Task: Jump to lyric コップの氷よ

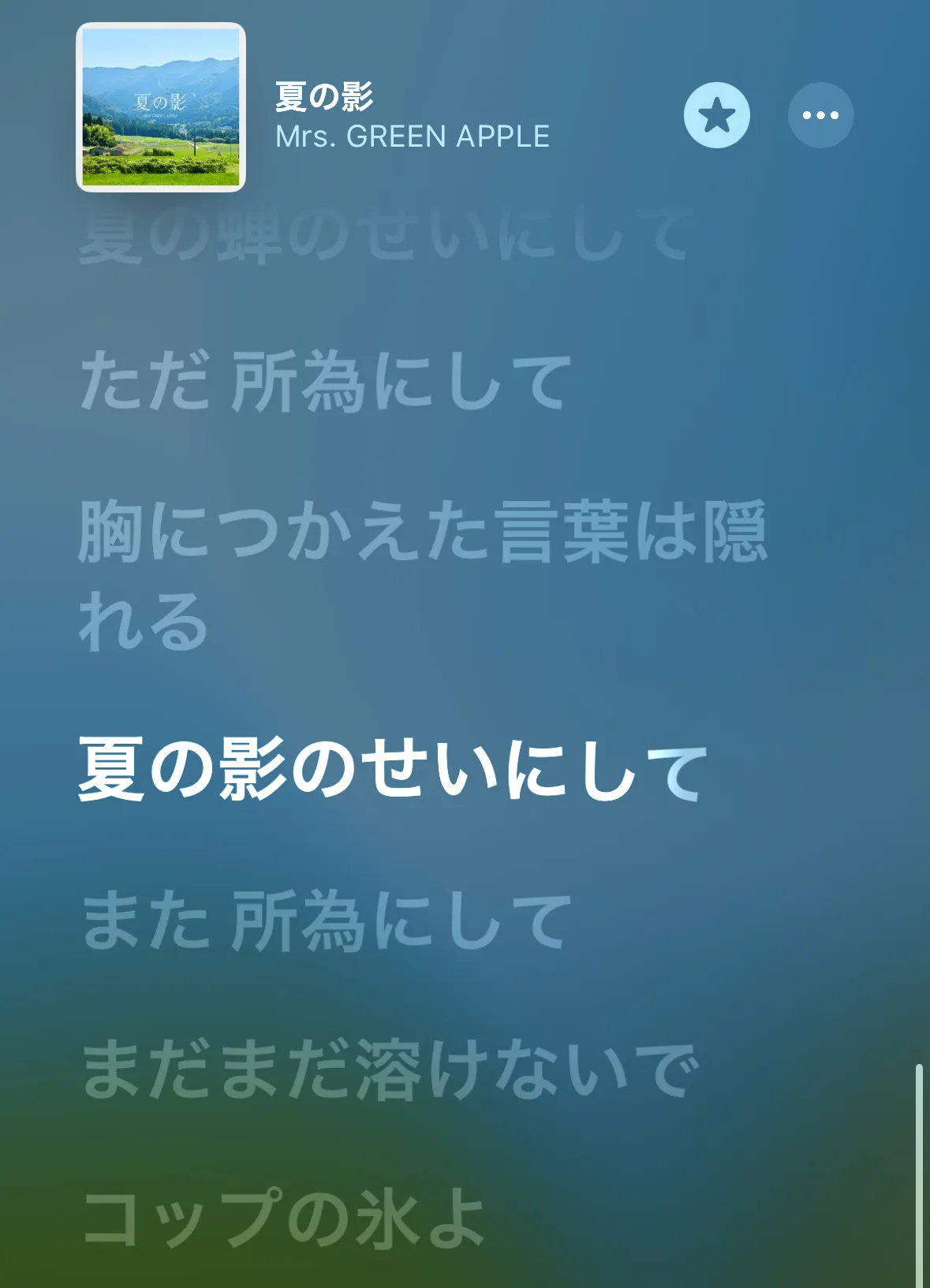Action: 284,1217
